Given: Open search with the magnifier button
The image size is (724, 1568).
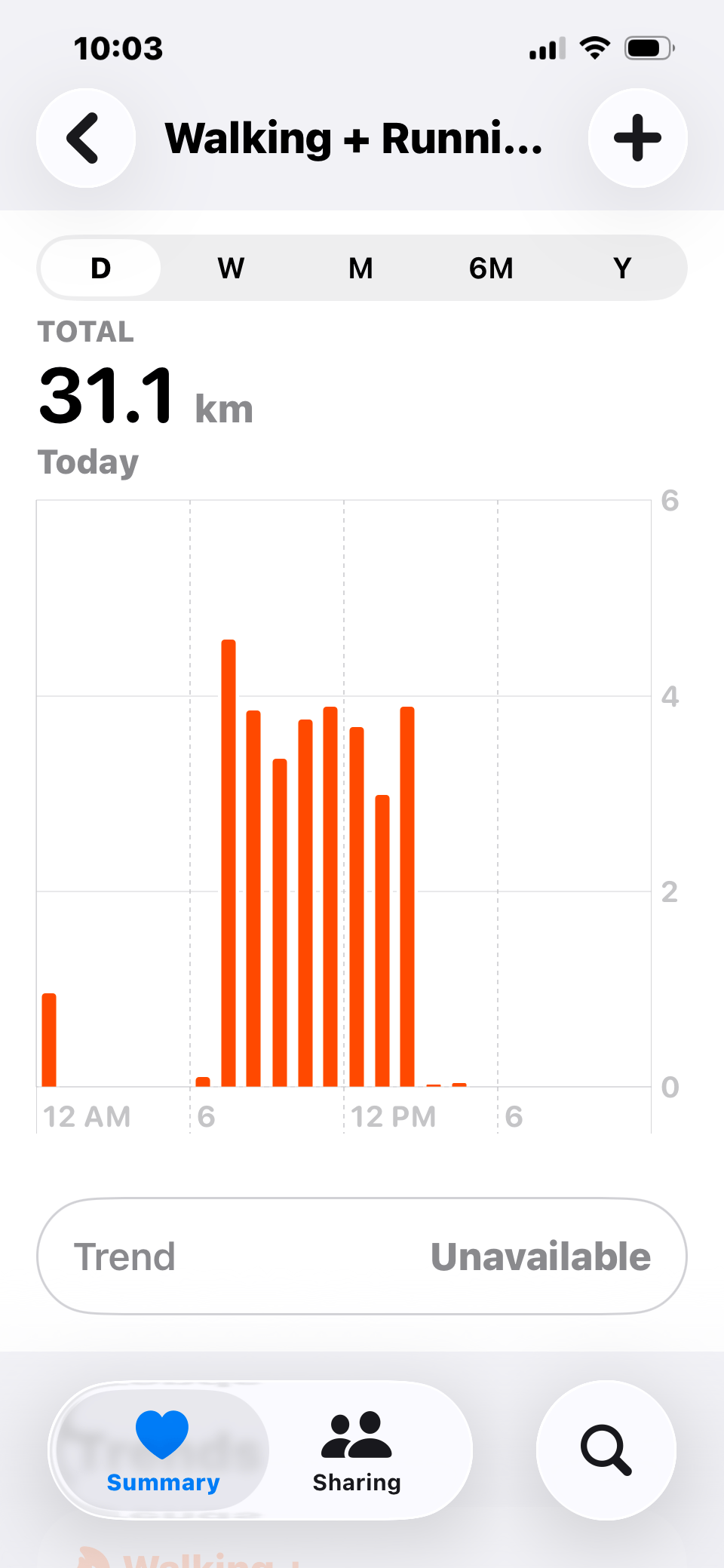Looking at the screenshot, I should coord(606,1450).
